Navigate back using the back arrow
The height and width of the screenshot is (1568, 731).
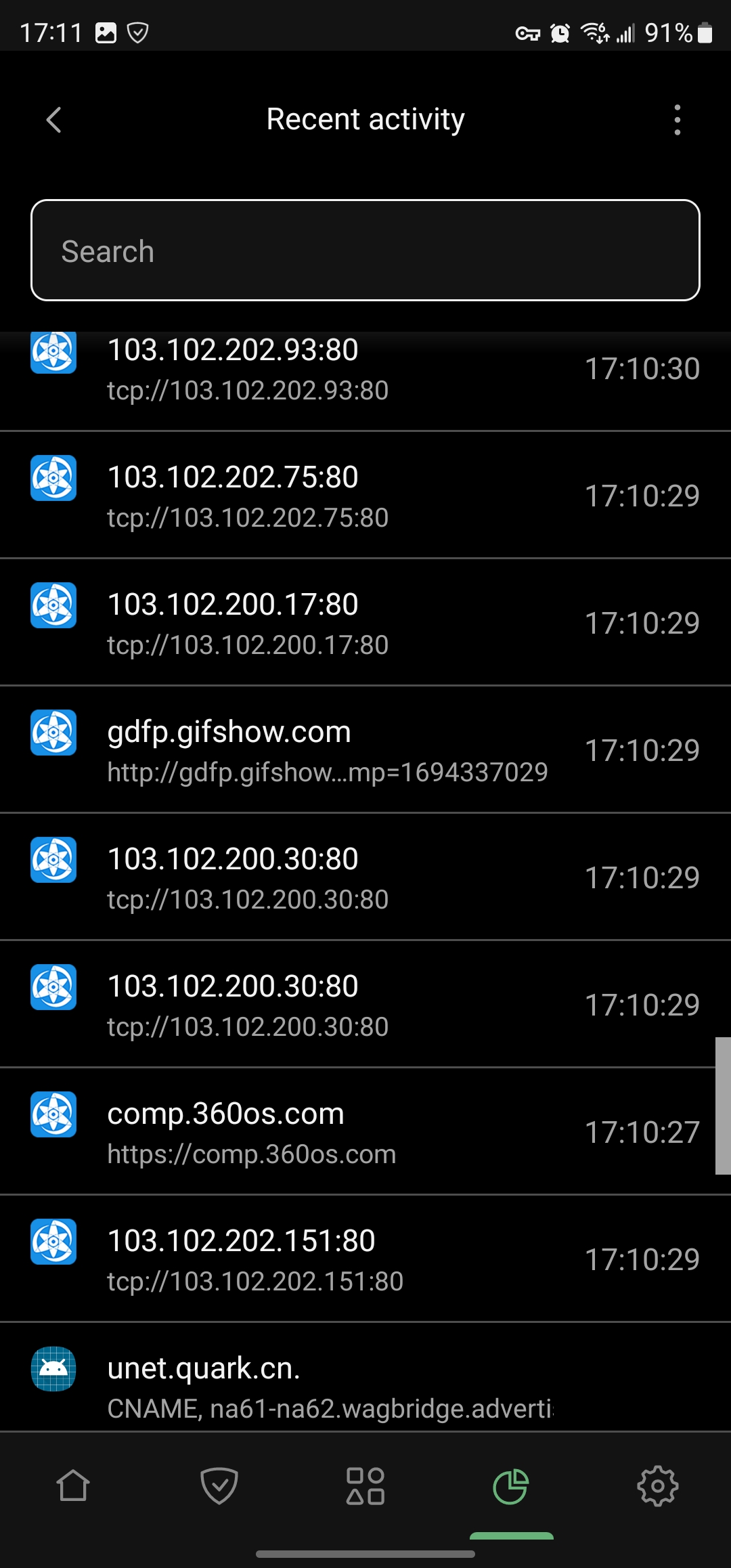point(54,120)
